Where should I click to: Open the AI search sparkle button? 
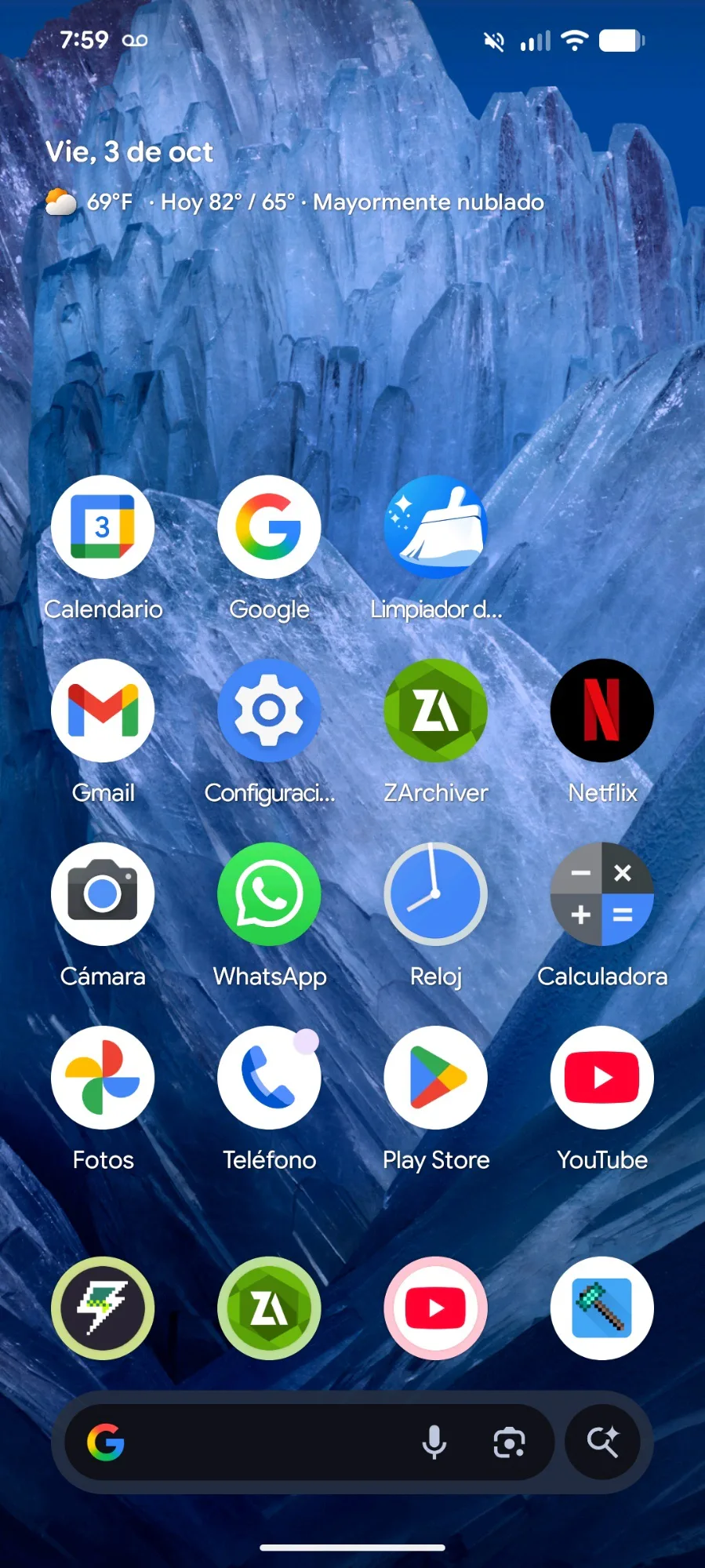(x=603, y=1442)
